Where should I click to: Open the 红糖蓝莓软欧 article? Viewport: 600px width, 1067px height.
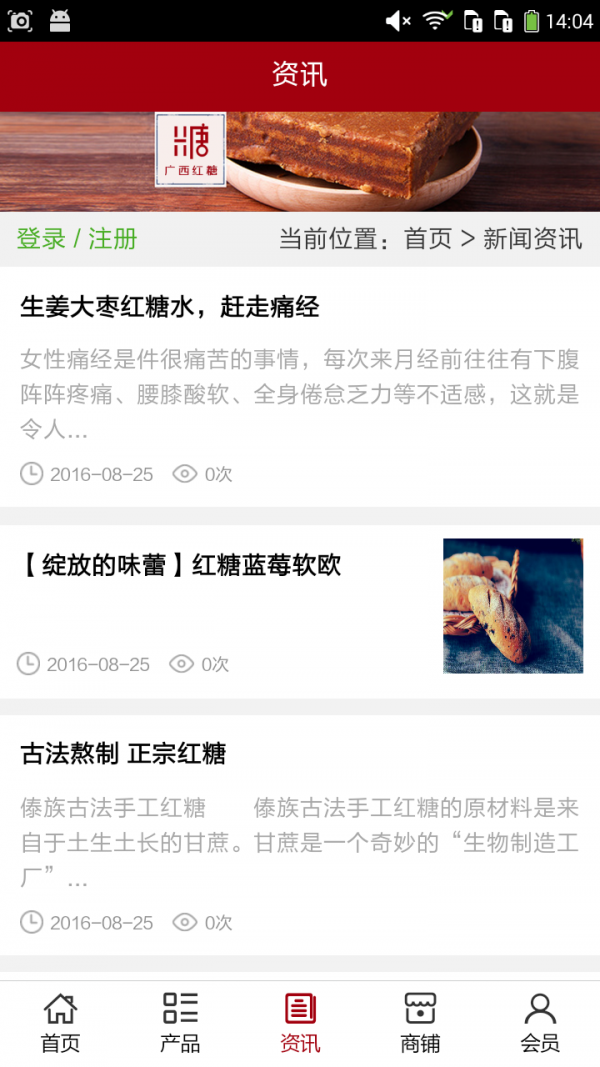point(181,565)
